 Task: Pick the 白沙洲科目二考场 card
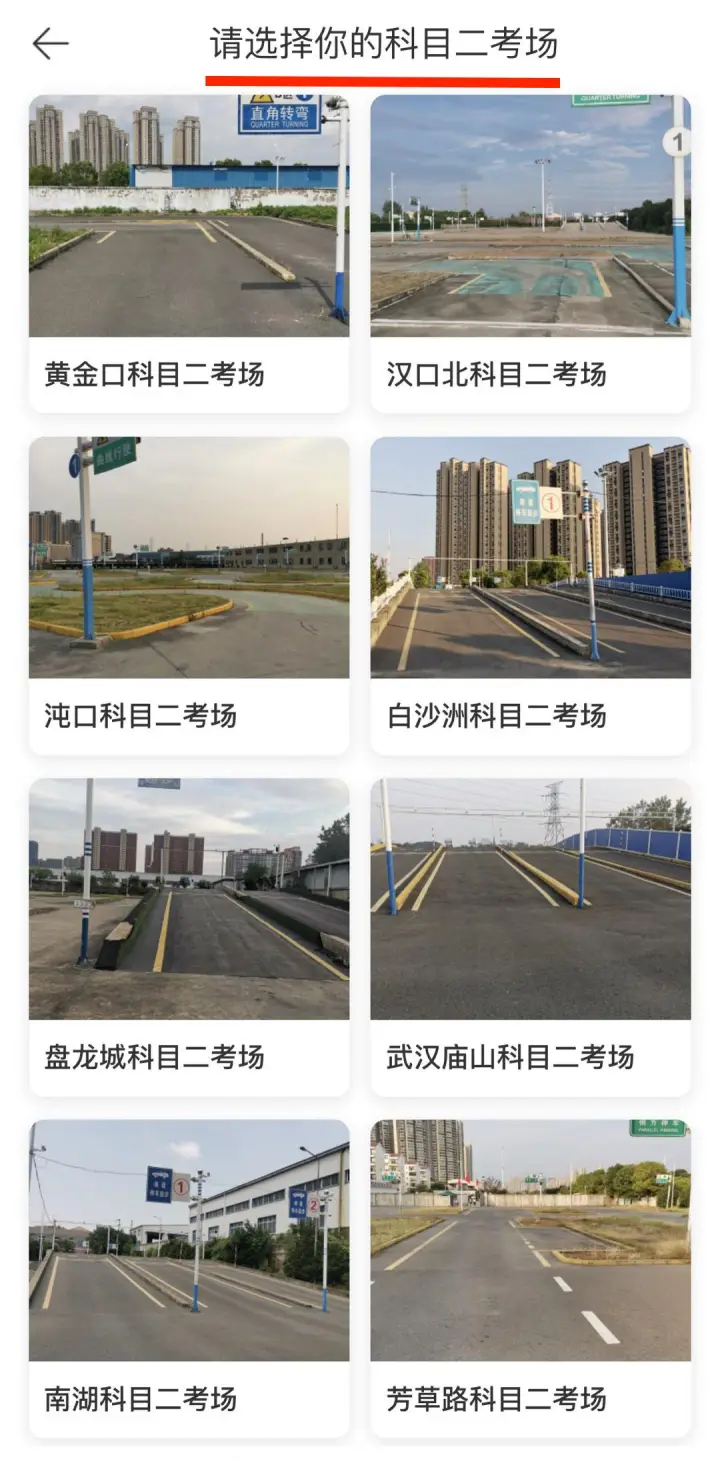530,596
